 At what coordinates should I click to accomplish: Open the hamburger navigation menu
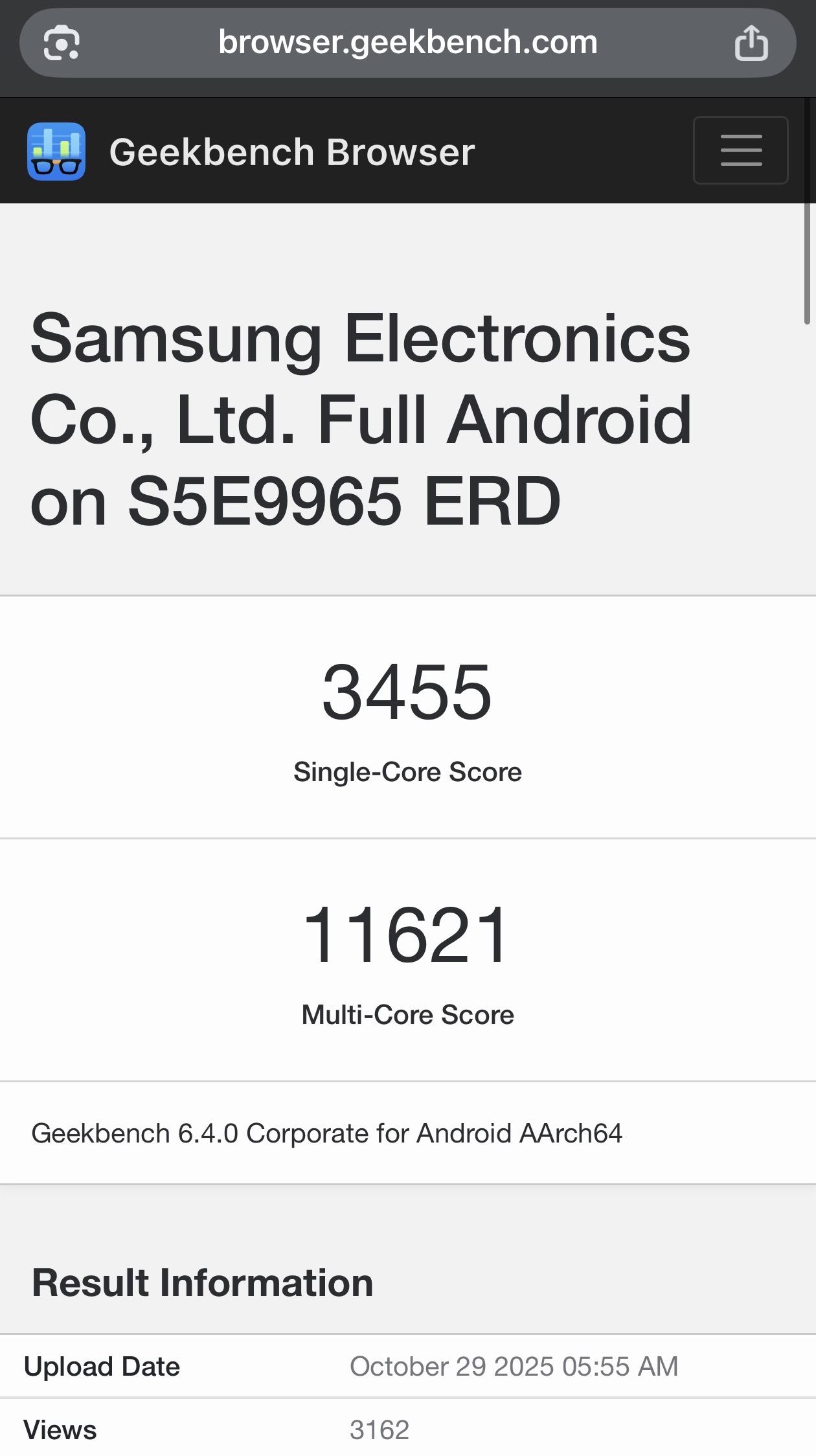tap(740, 150)
